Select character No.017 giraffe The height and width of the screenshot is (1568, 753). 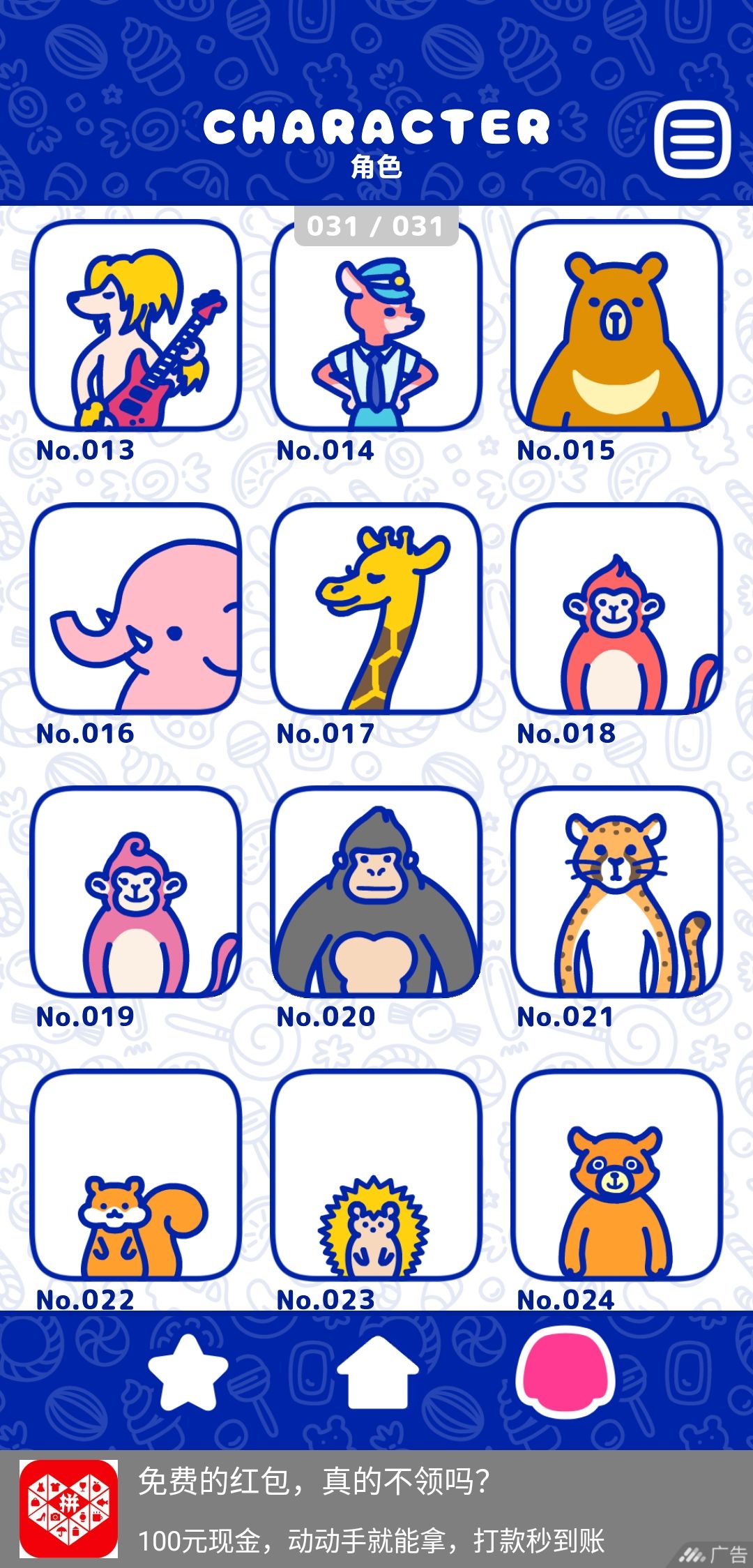click(x=376, y=609)
